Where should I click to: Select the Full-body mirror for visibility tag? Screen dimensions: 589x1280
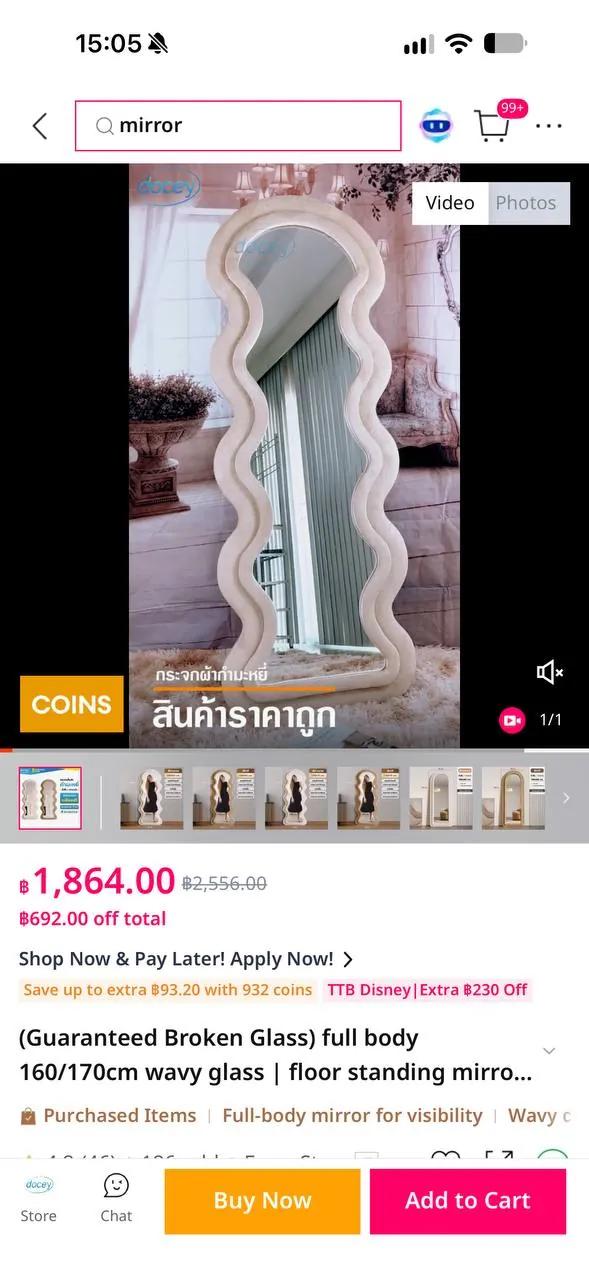pos(352,1115)
